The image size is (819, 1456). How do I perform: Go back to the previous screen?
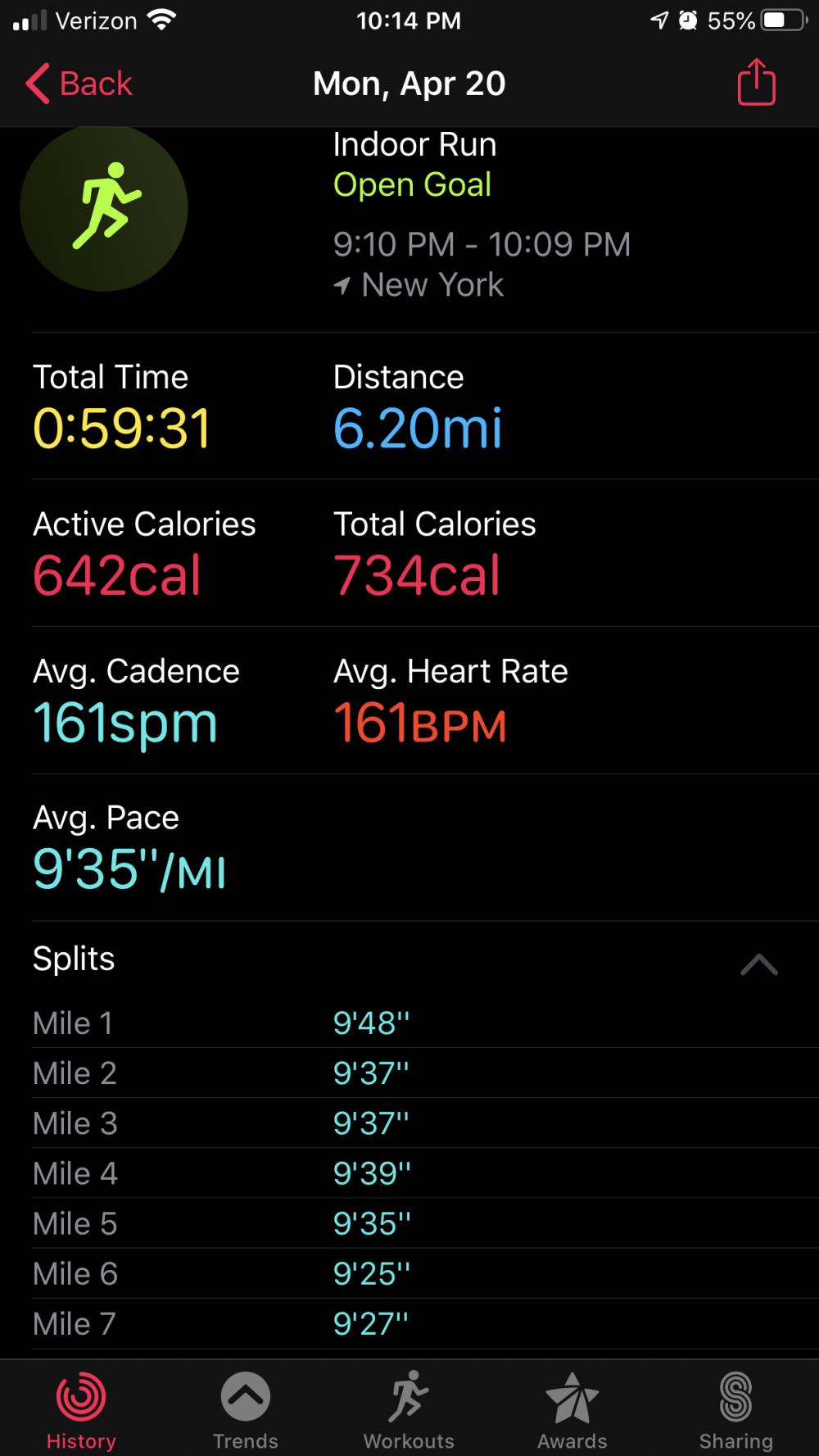point(79,84)
